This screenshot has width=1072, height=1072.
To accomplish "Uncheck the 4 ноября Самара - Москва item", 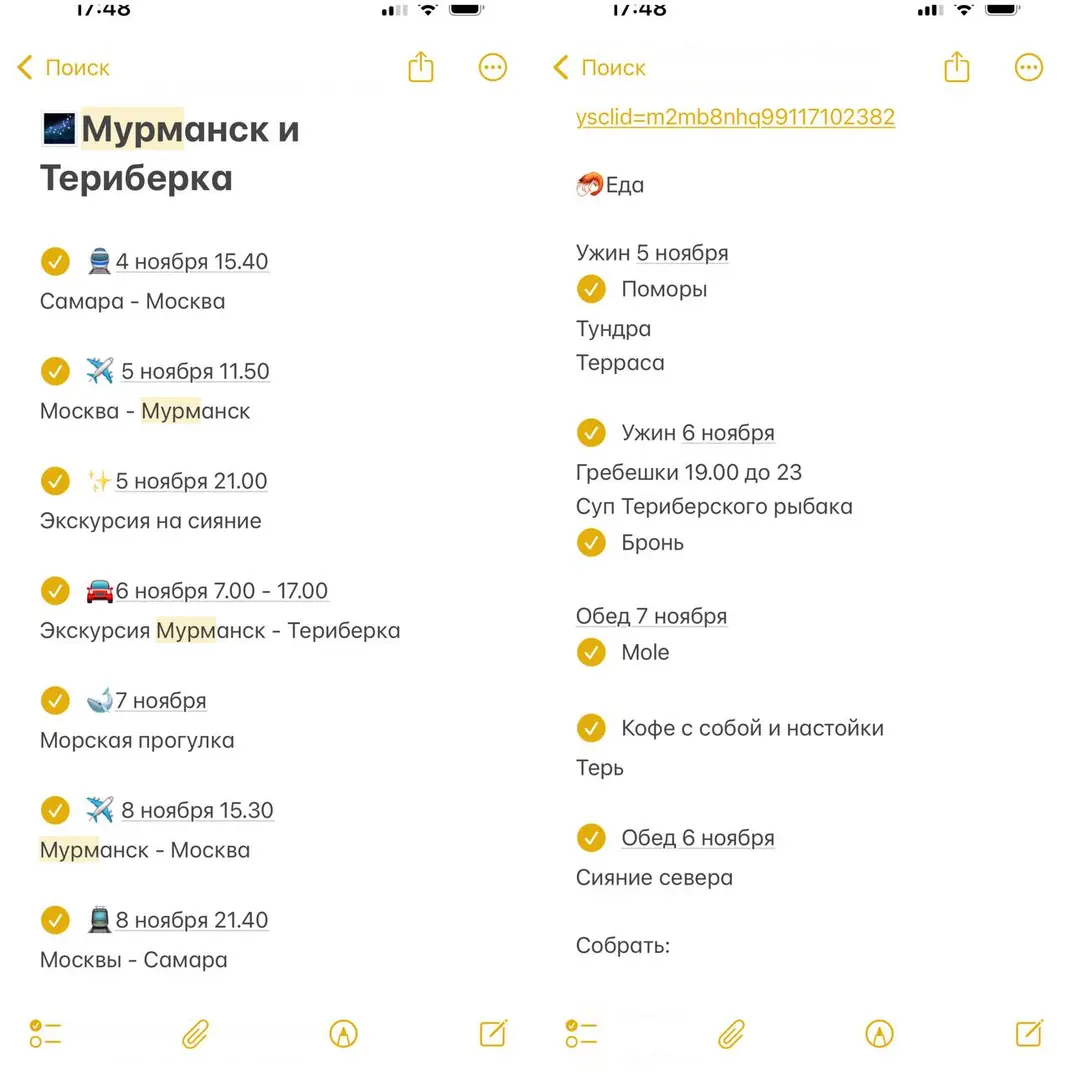I will click(x=55, y=261).
